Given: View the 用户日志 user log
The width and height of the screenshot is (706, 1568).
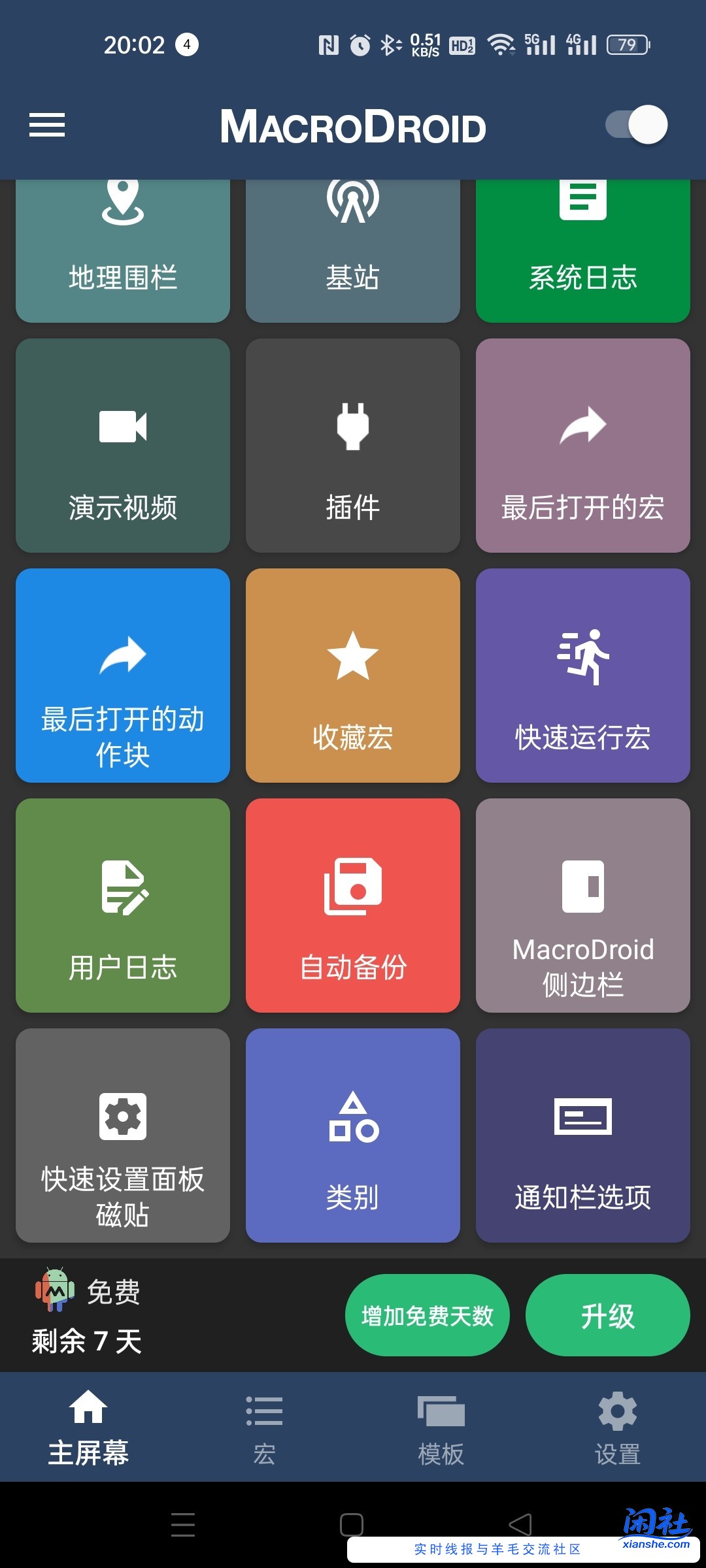Looking at the screenshot, I should [x=122, y=908].
